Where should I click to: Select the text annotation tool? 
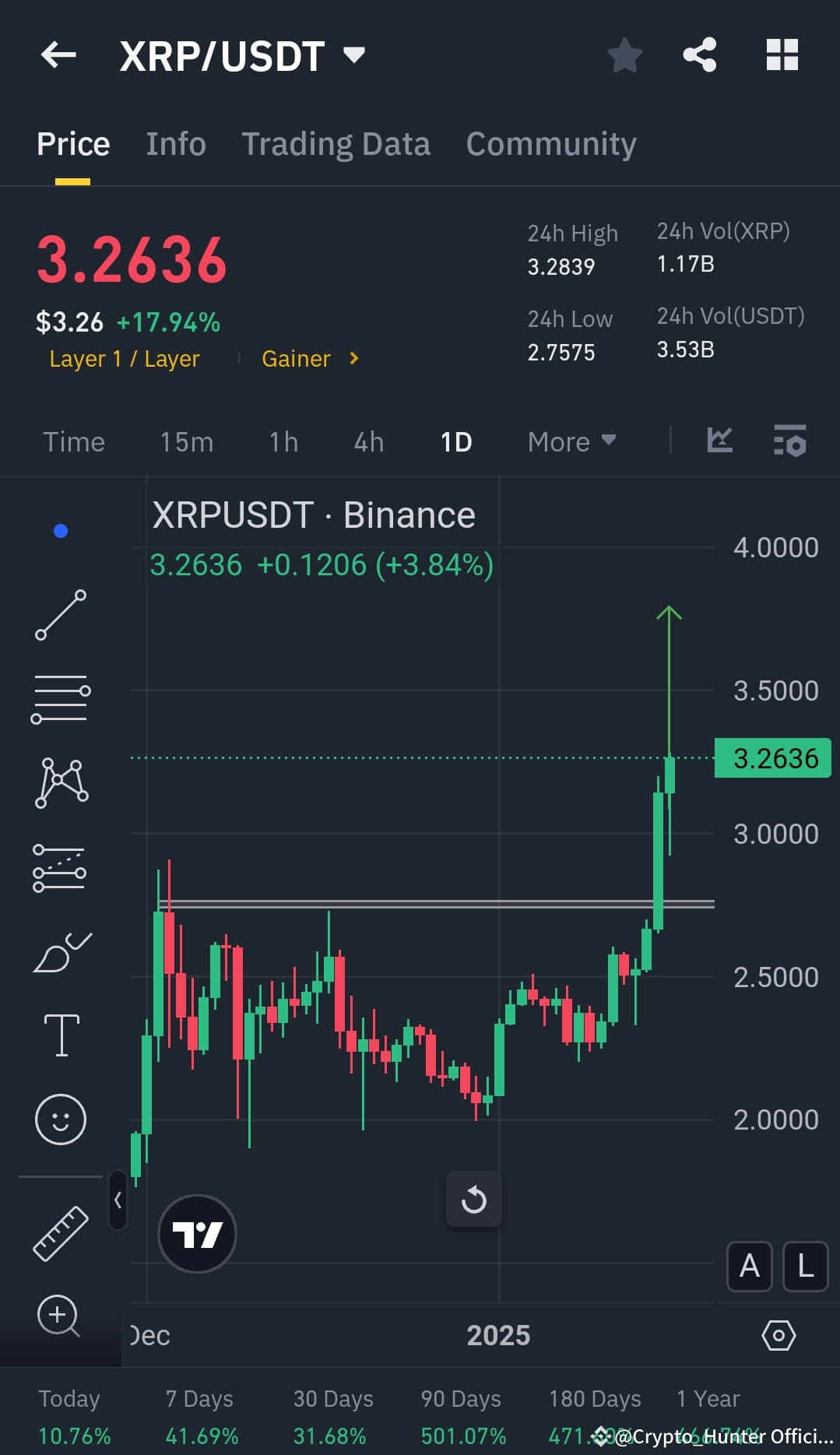point(60,1034)
